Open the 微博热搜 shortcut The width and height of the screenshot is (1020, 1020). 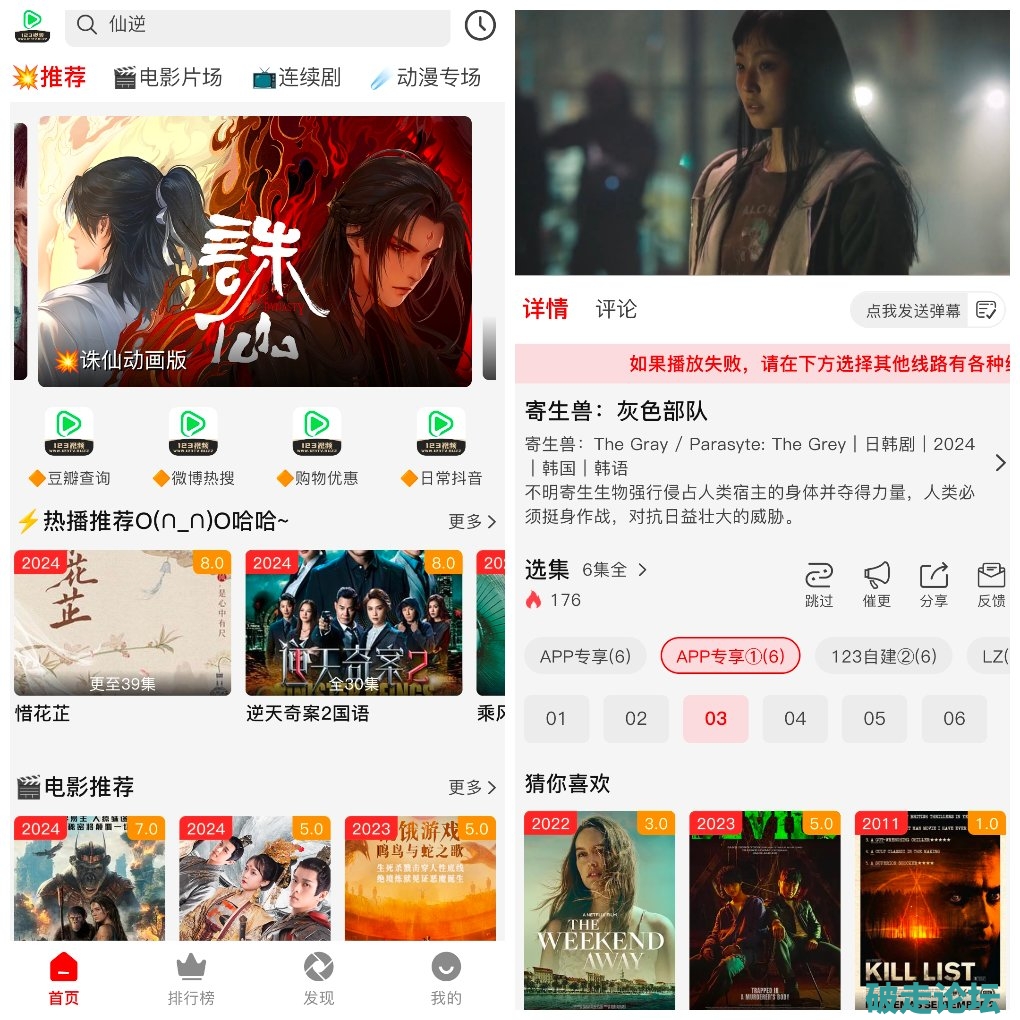coord(193,448)
